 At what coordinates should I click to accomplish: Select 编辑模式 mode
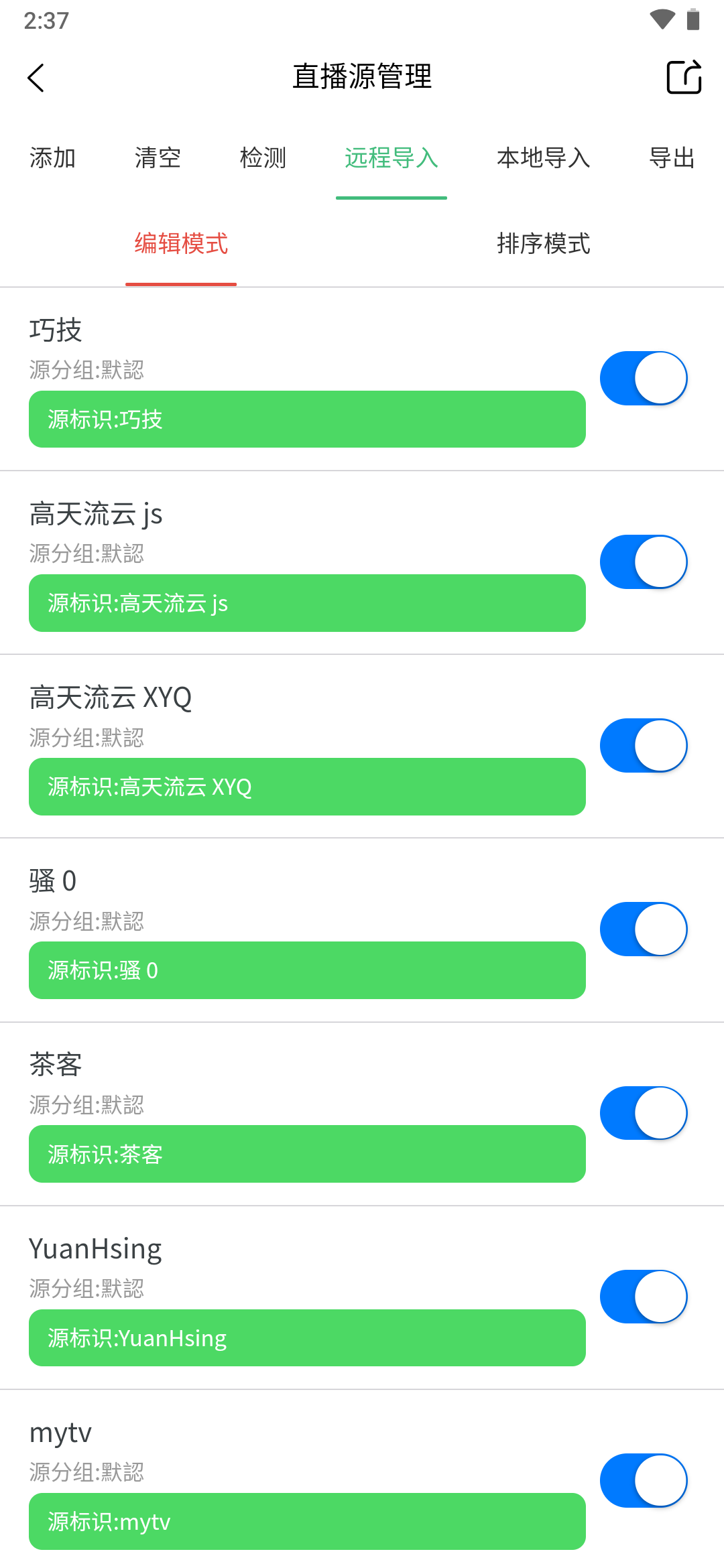(181, 245)
